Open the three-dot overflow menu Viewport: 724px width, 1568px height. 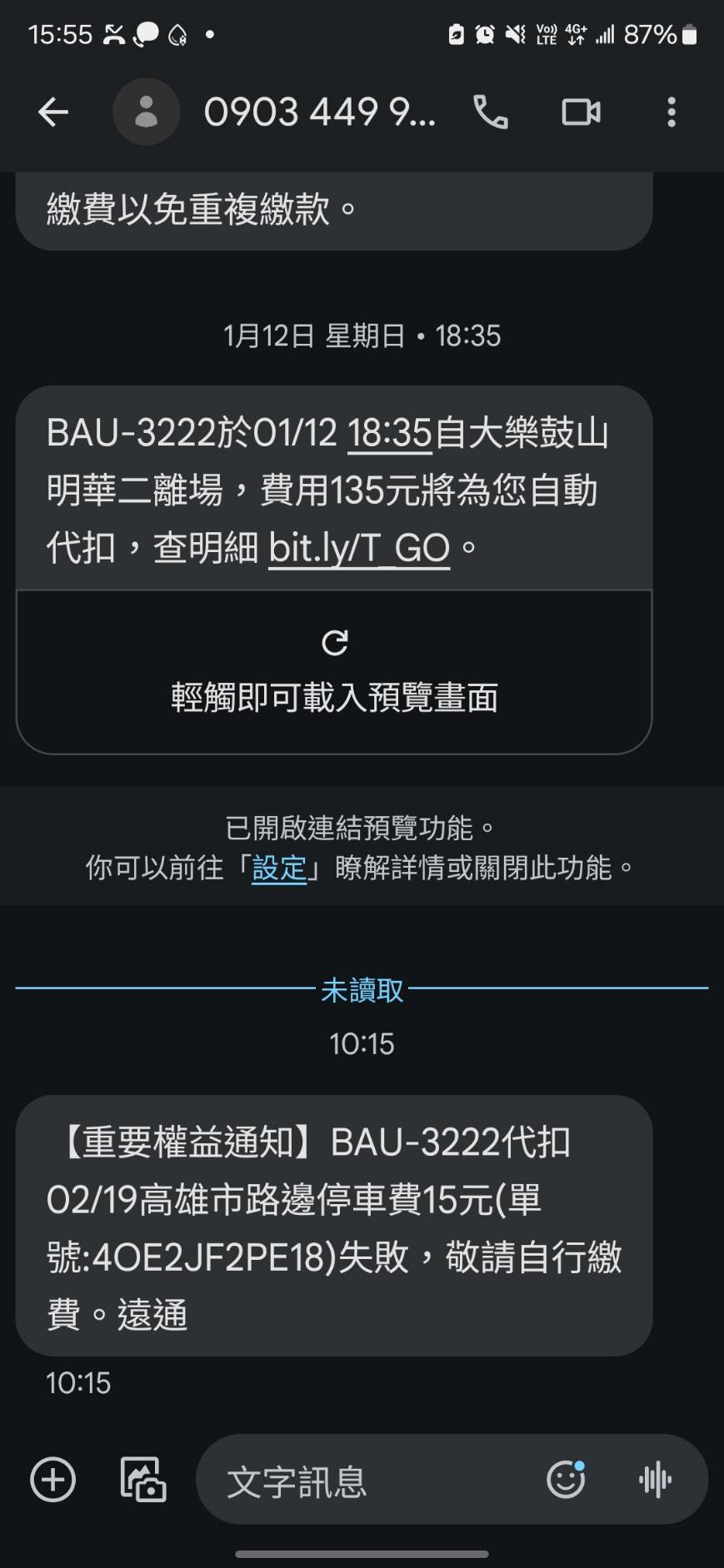(x=672, y=112)
